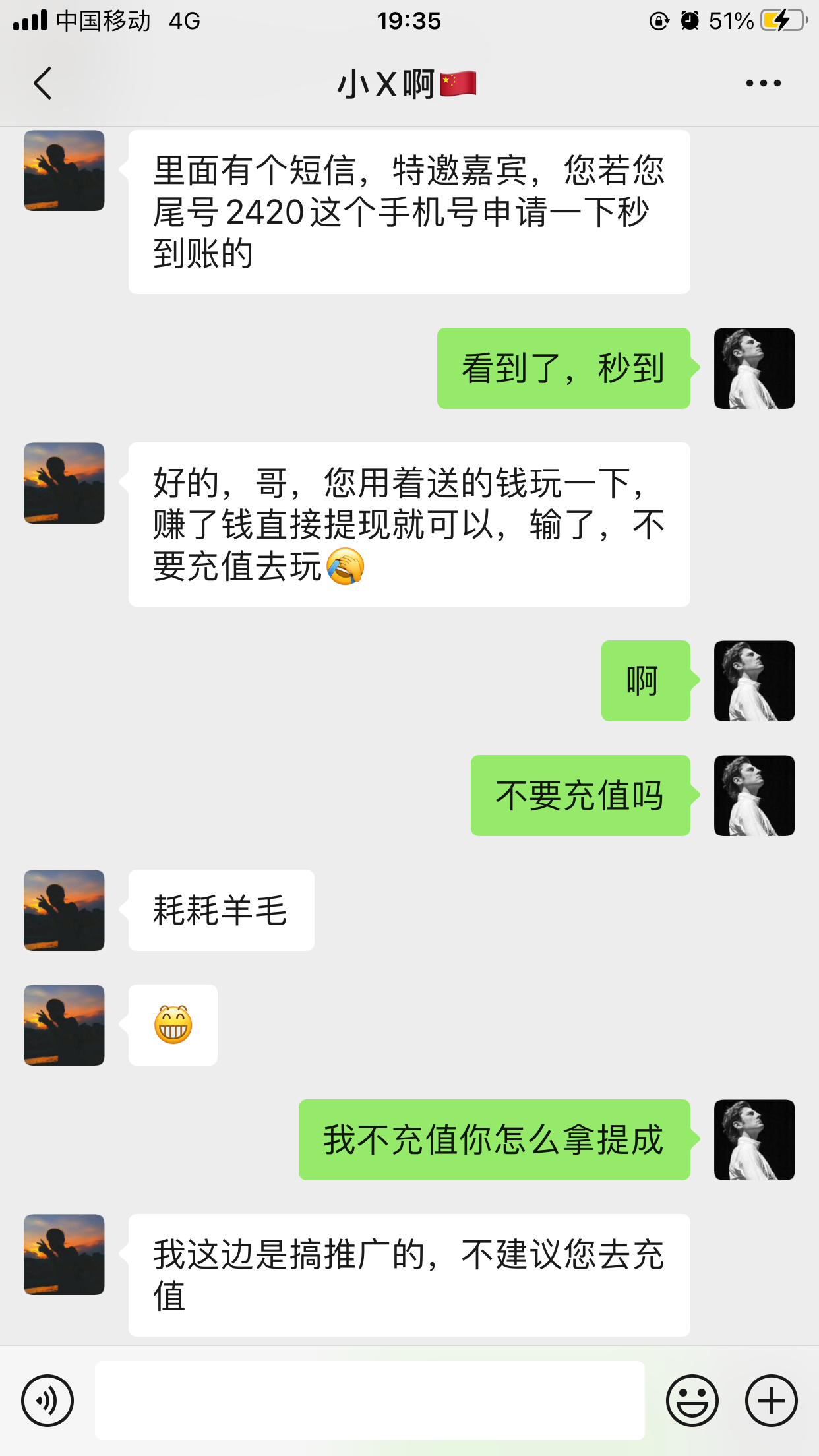Open the plus attachments menu
Image resolution: width=819 pixels, height=1456 pixels.
pyautogui.click(x=771, y=1401)
